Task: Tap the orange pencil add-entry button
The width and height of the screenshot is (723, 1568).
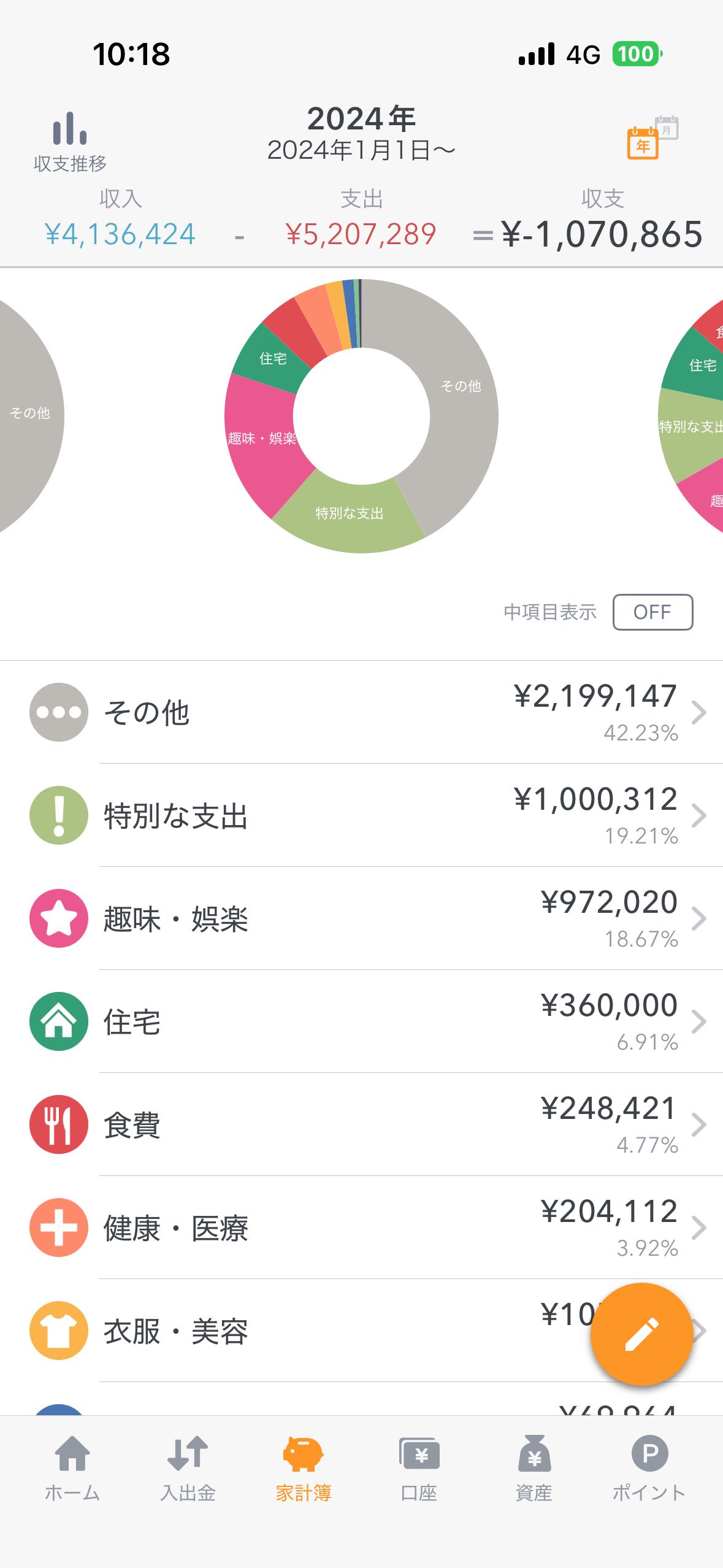Action: [x=641, y=1334]
